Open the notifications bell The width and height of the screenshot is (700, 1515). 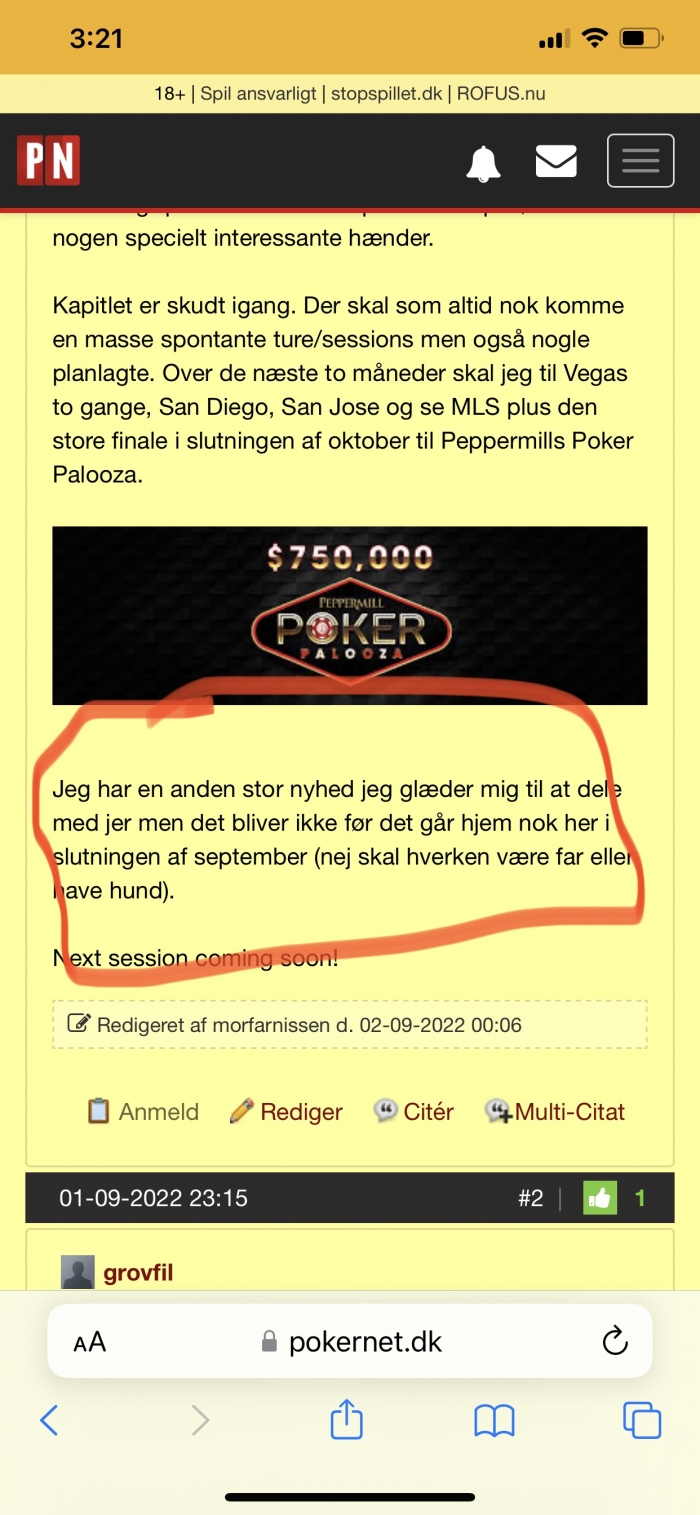click(x=484, y=161)
